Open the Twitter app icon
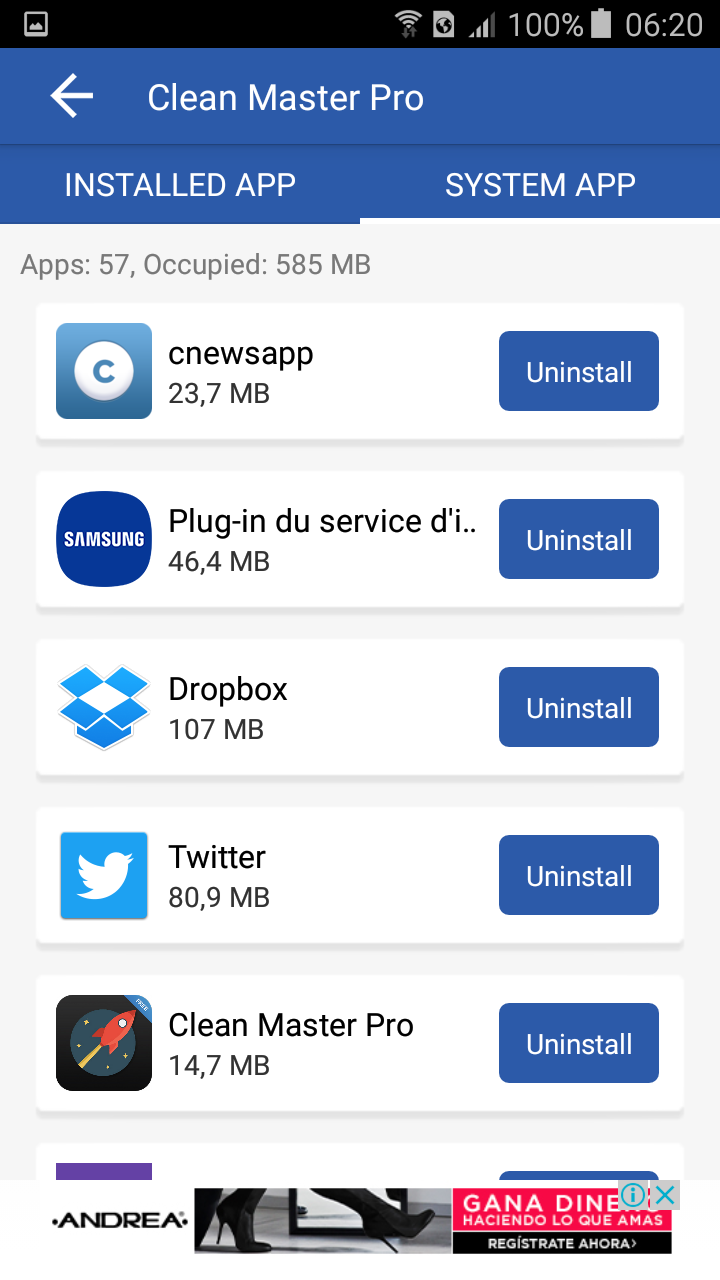Viewport: 720px width, 1280px height. click(x=103, y=875)
